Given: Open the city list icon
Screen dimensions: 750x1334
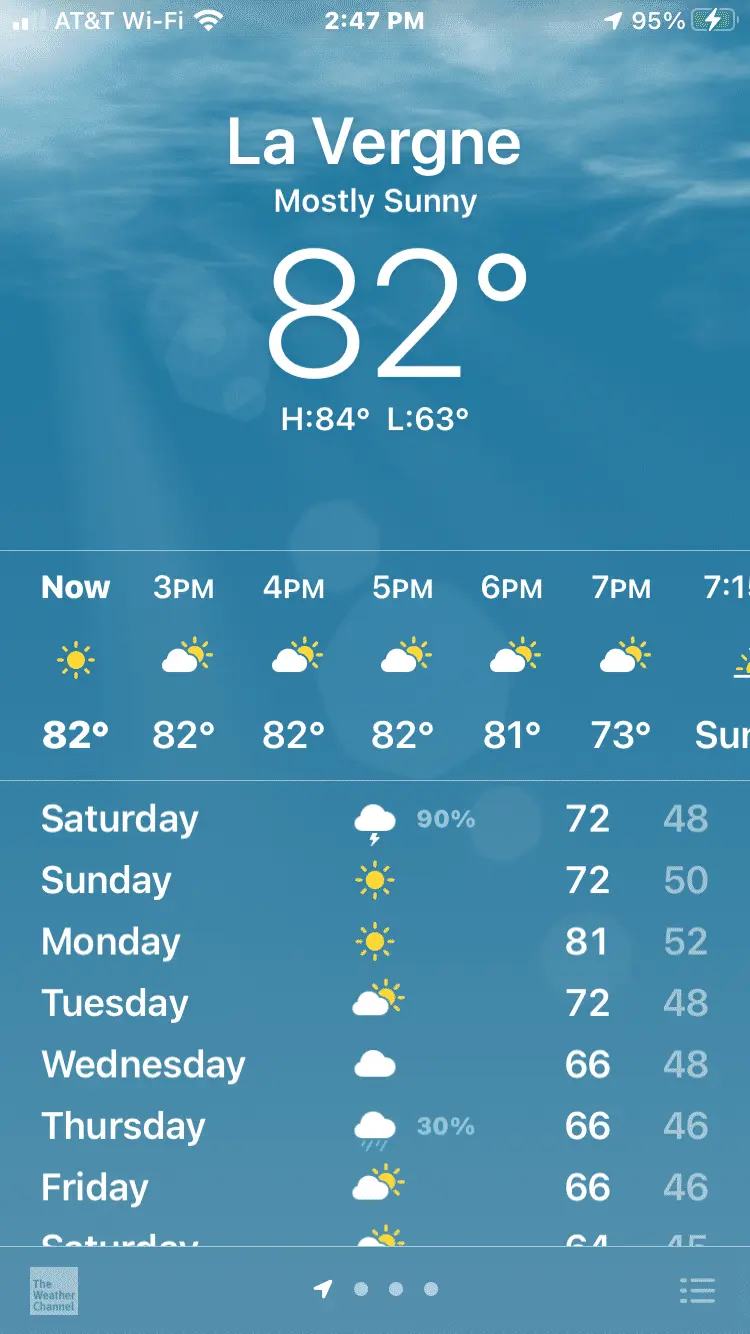Looking at the screenshot, I should click(697, 1290).
